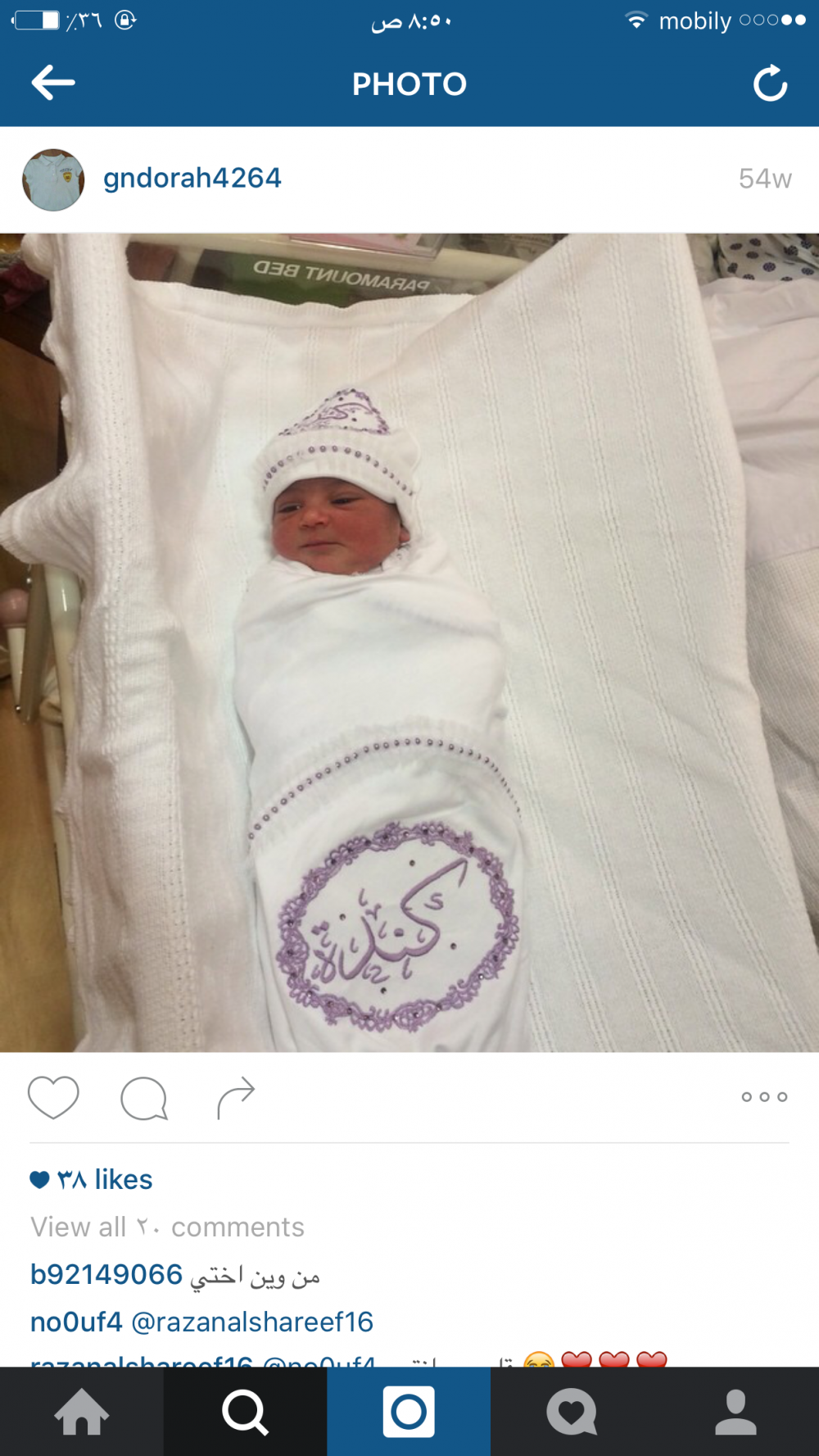Like this photo with the heart
Screen dimensions: 819x1456
[x=53, y=1097]
